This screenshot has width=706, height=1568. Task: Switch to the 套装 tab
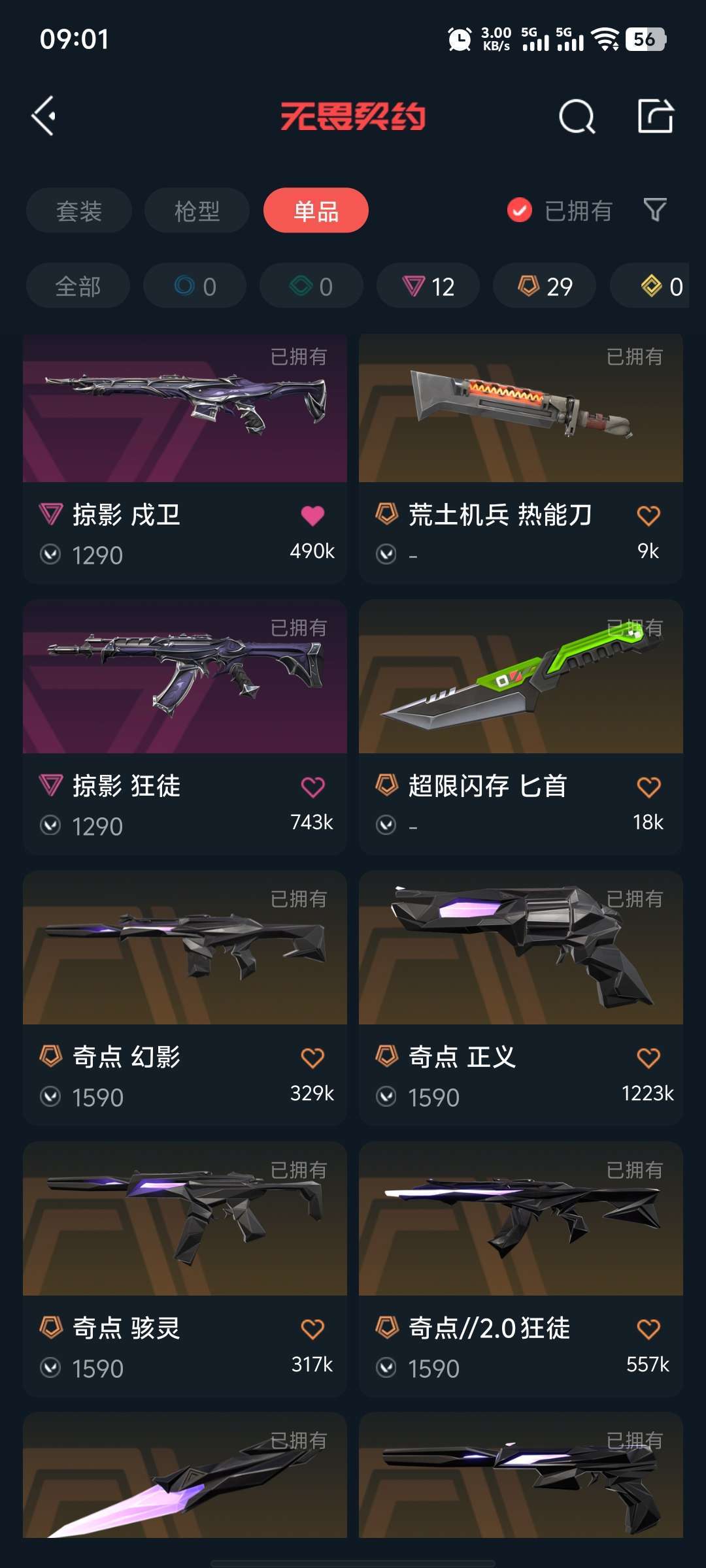79,211
